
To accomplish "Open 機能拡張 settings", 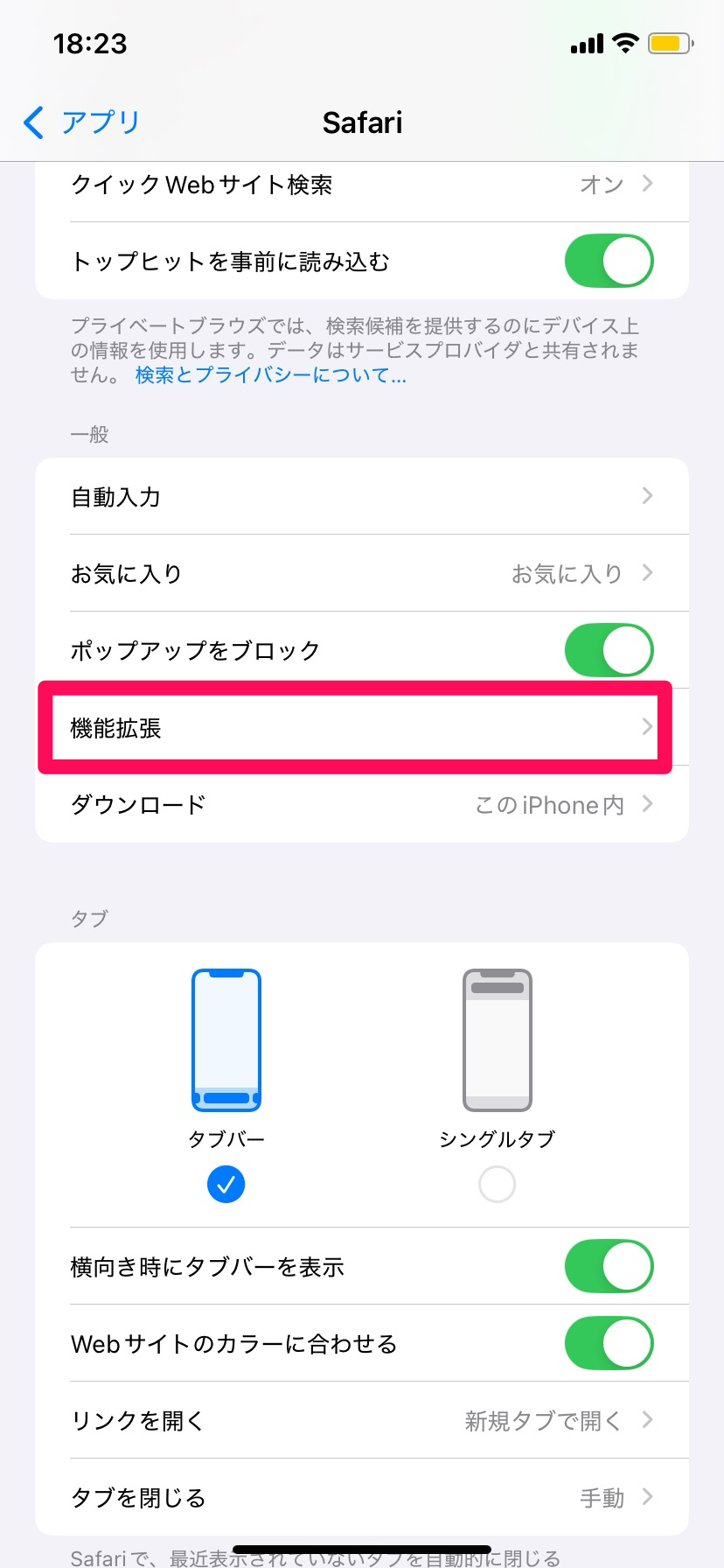I will point(362,727).
